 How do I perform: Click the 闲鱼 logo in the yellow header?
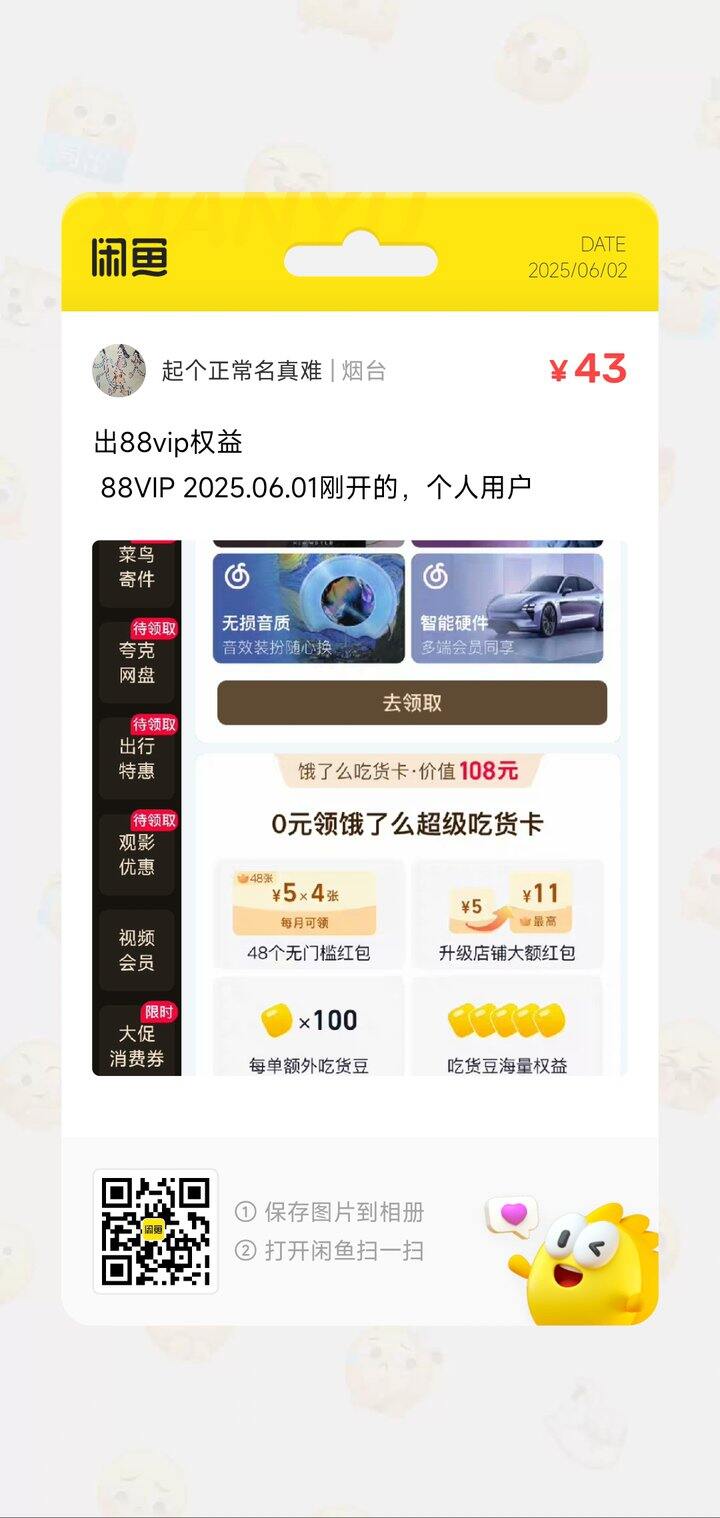point(130,258)
